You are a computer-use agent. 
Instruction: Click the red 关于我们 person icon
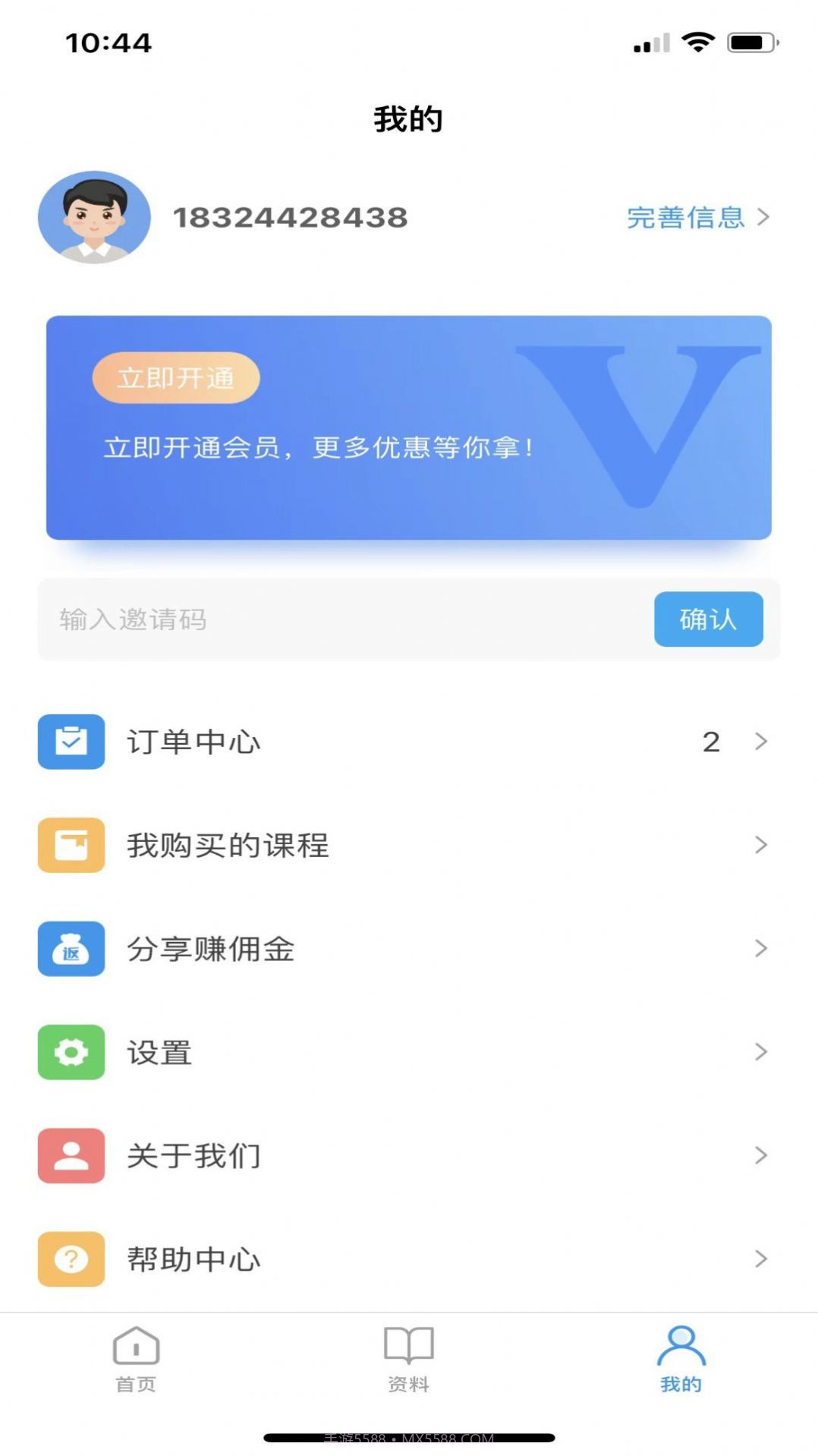(71, 1155)
